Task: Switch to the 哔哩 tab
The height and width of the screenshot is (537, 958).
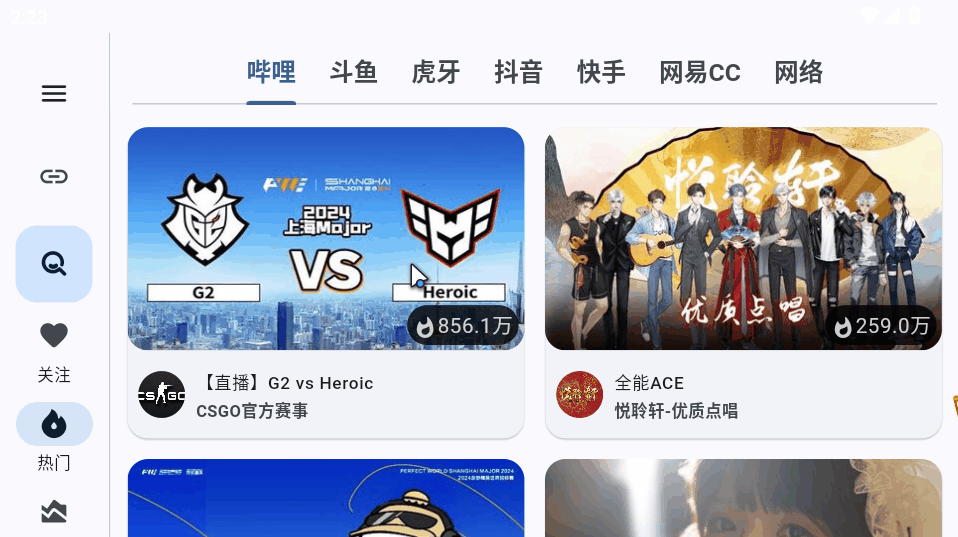Action: [x=271, y=72]
